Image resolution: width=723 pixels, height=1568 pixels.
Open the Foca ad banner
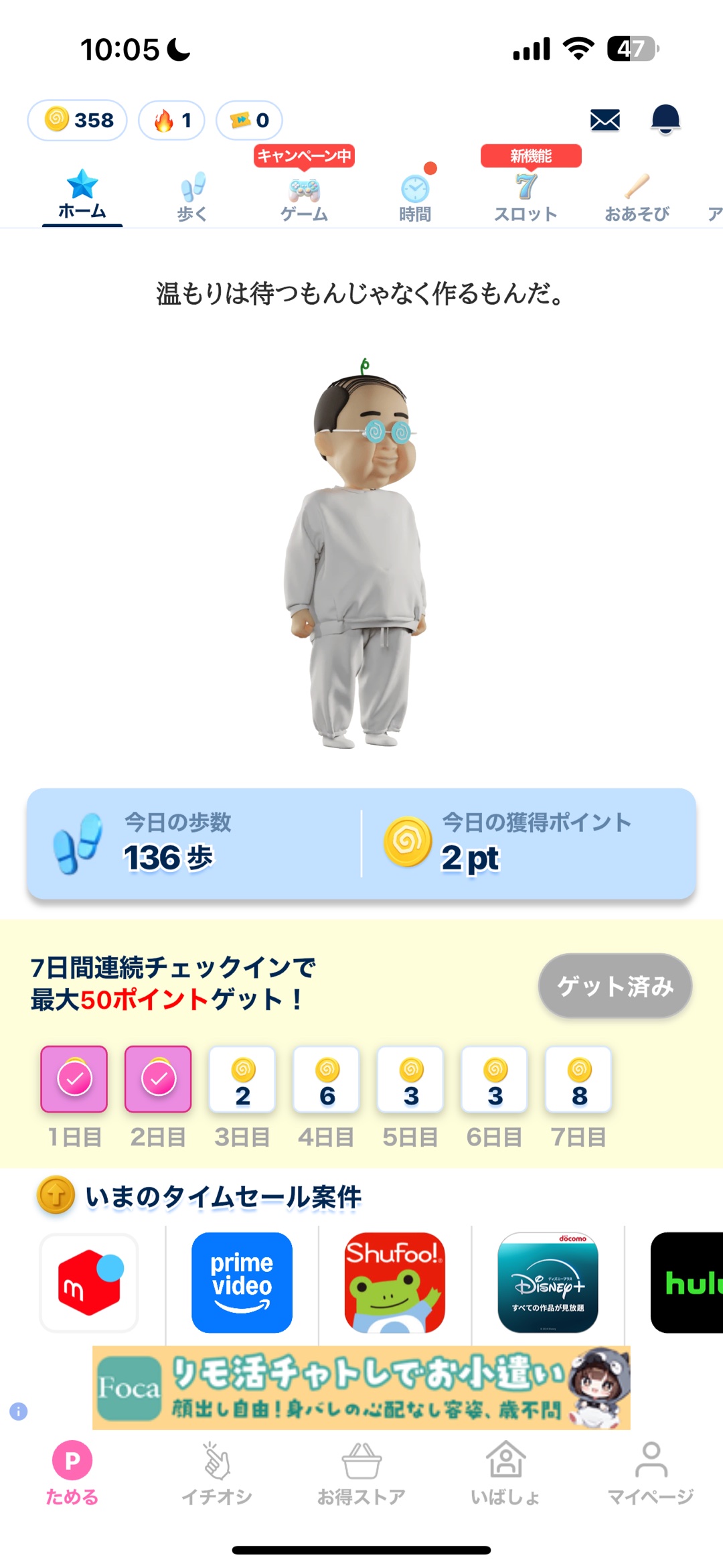coord(361,1388)
